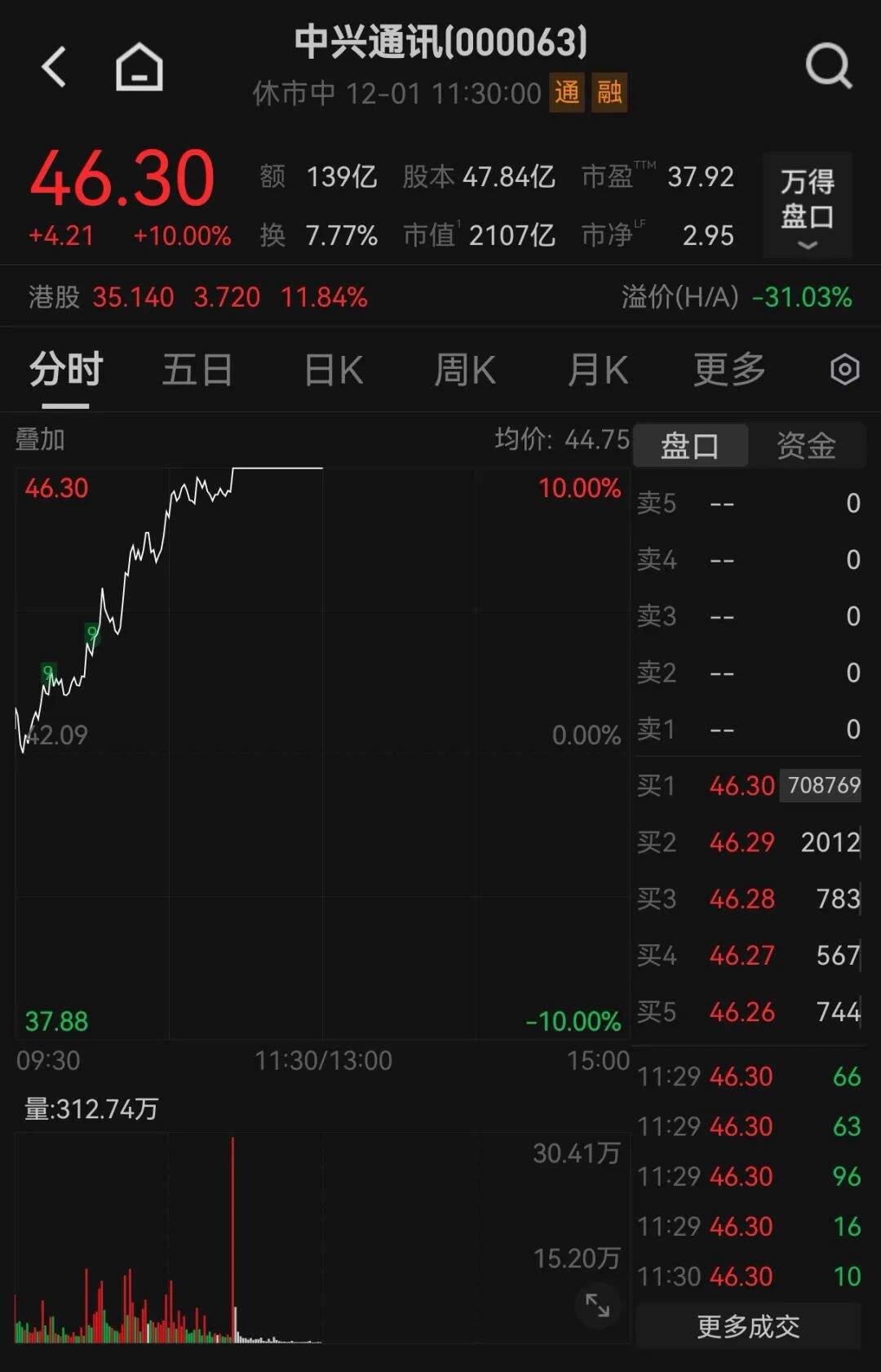Open the chart settings gear icon

843,370
